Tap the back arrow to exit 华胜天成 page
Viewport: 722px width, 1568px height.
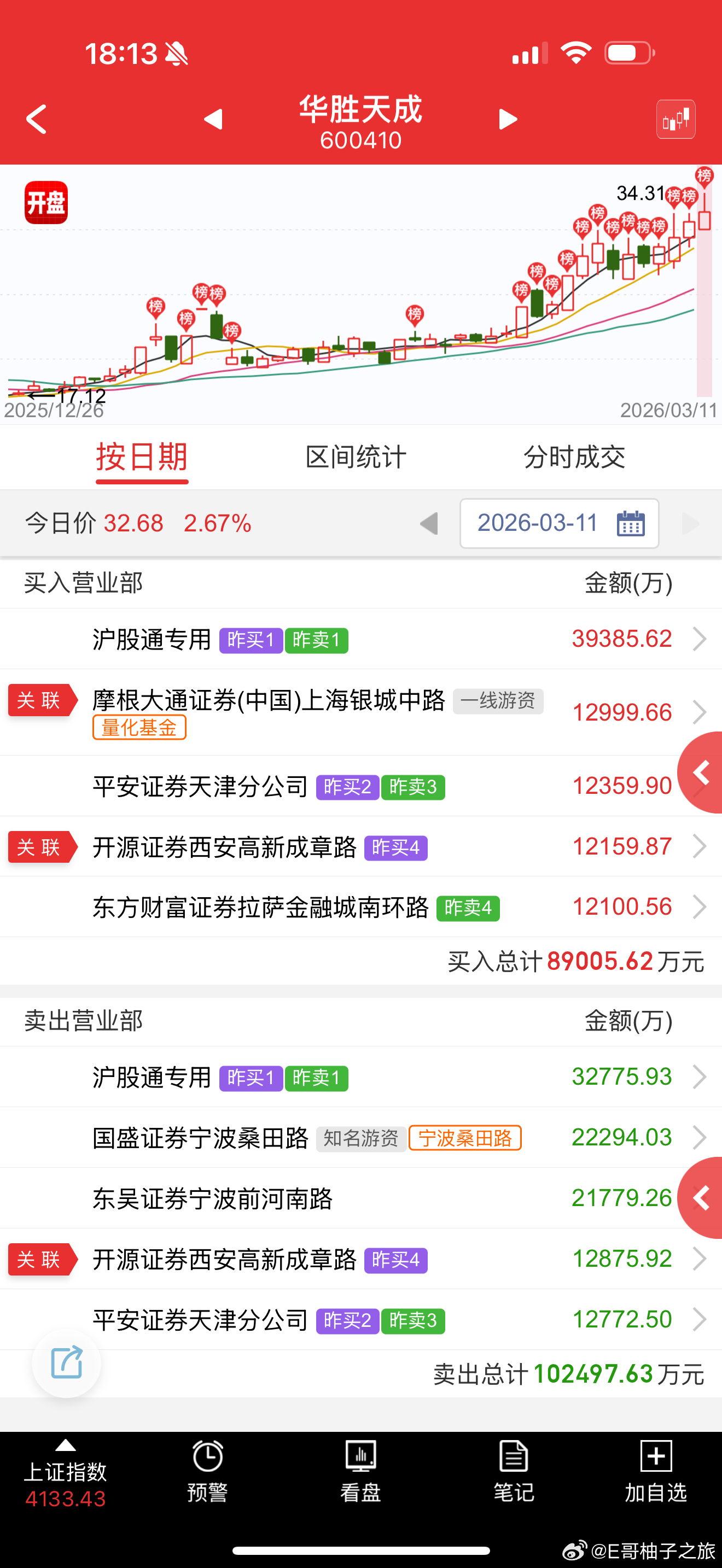[37, 119]
